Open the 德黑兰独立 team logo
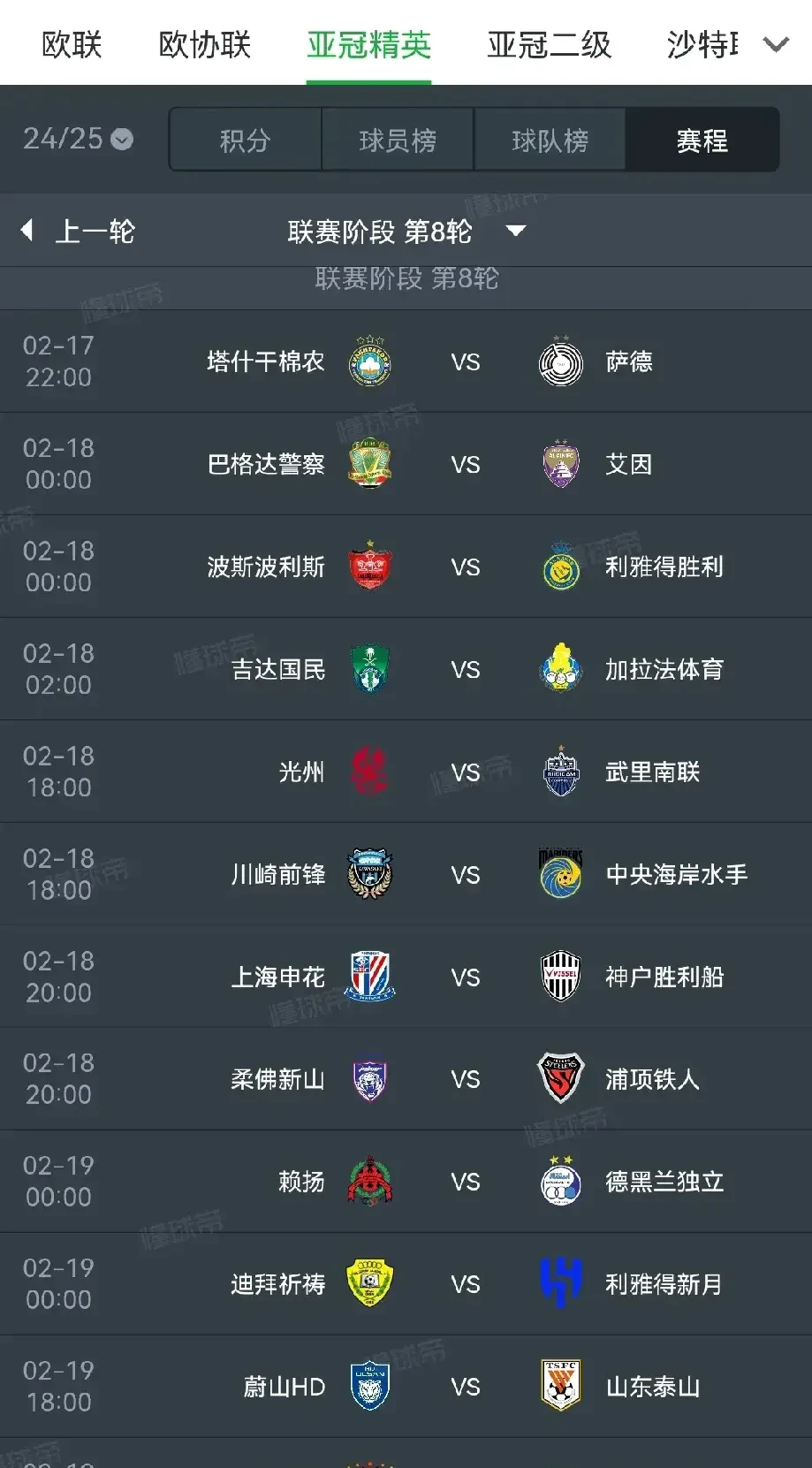 (559, 1182)
